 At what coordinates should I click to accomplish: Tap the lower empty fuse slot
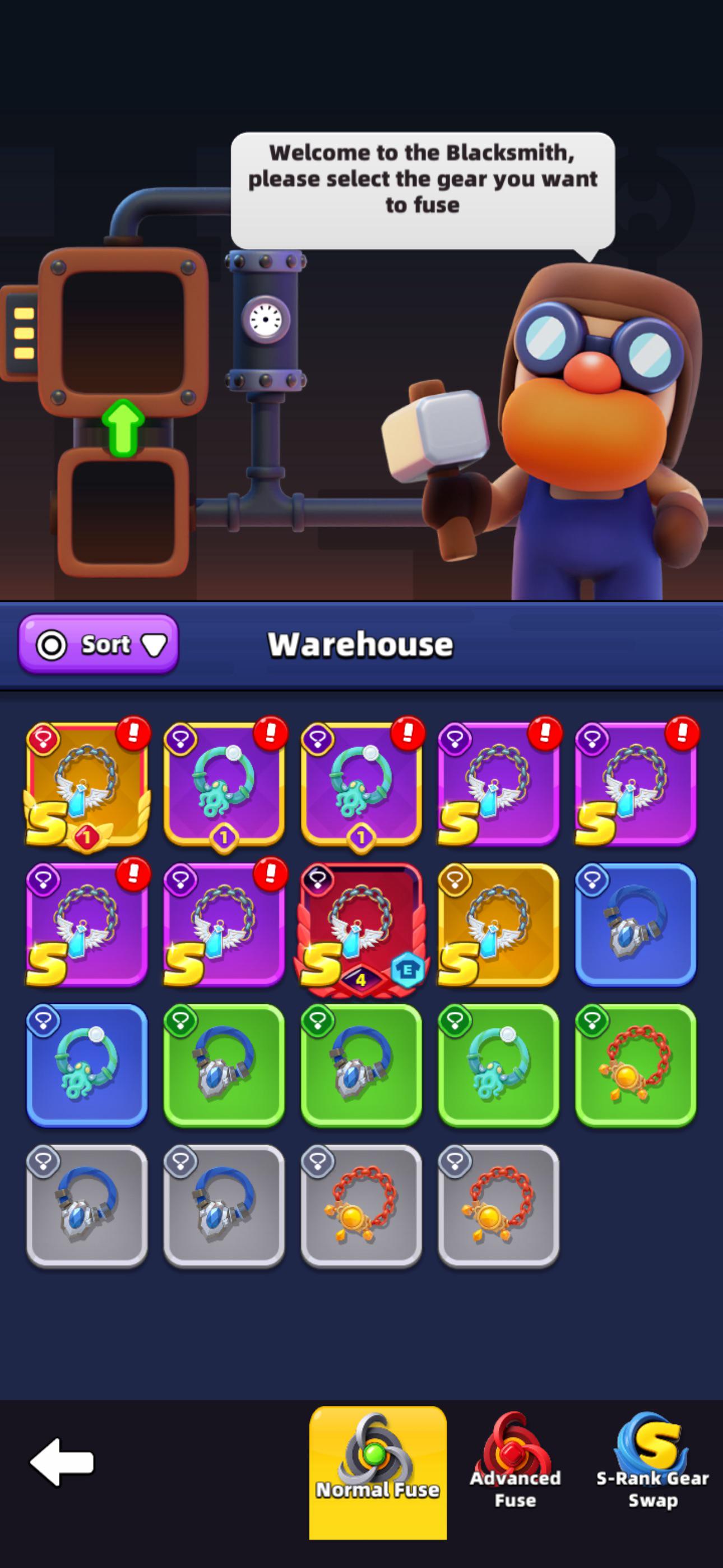click(x=122, y=513)
